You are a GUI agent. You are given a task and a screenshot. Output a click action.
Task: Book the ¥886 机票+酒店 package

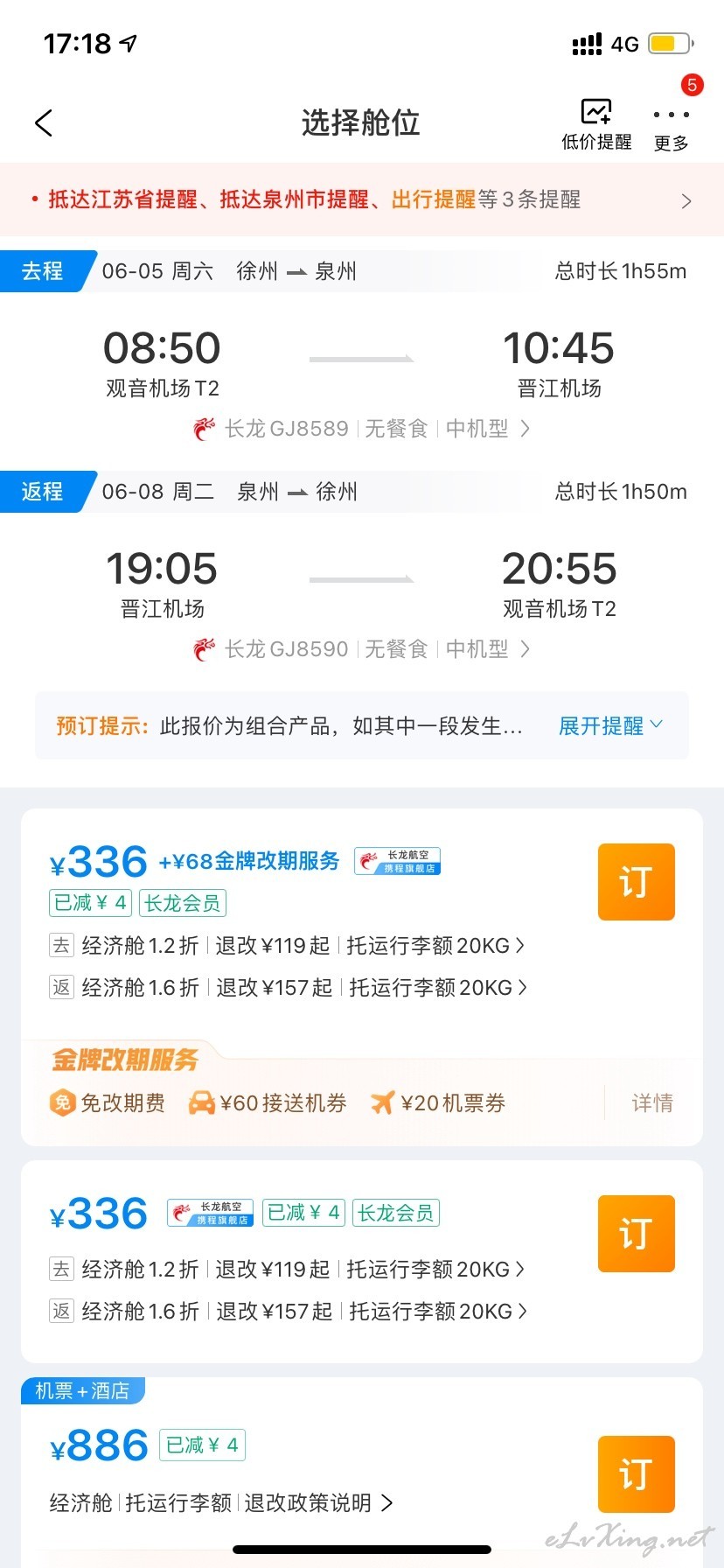point(636,1474)
